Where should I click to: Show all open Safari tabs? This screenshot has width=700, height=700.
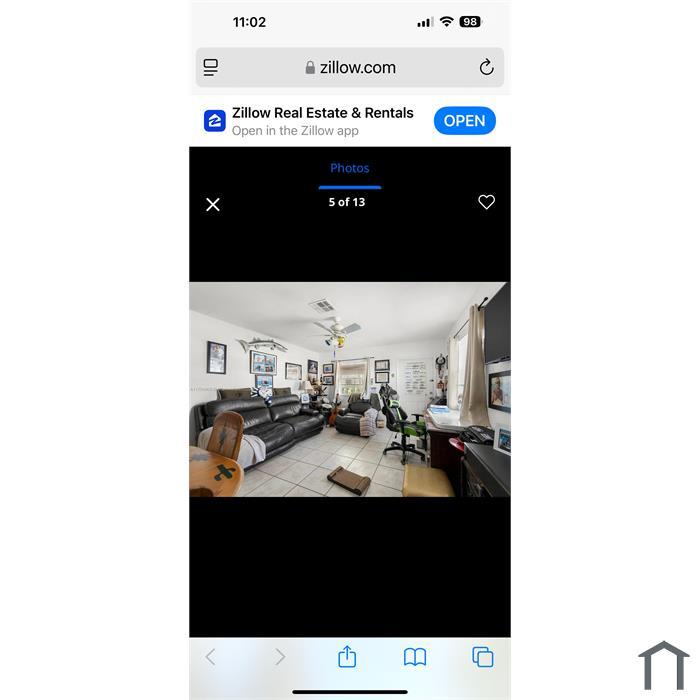[483, 657]
